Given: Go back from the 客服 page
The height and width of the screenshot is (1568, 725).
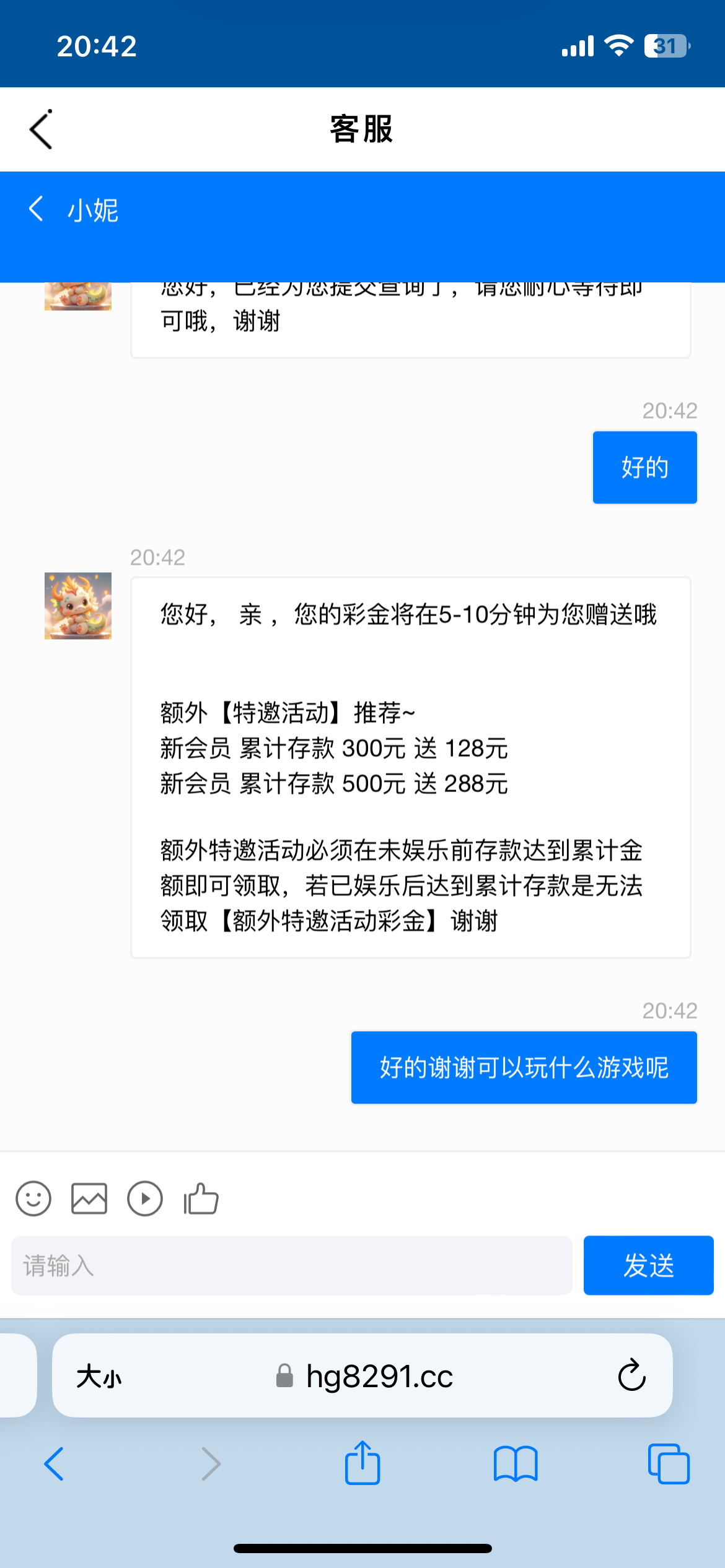Looking at the screenshot, I should tap(41, 129).
